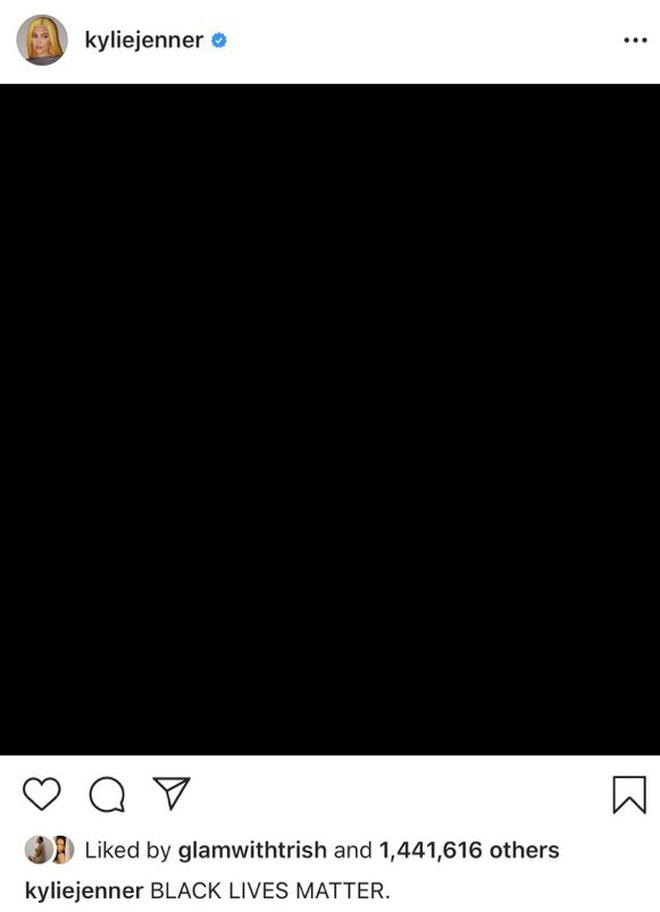The height and width of the screenshot is (912, 660).
Task: Tap the black post image
Action: point(330,419)
